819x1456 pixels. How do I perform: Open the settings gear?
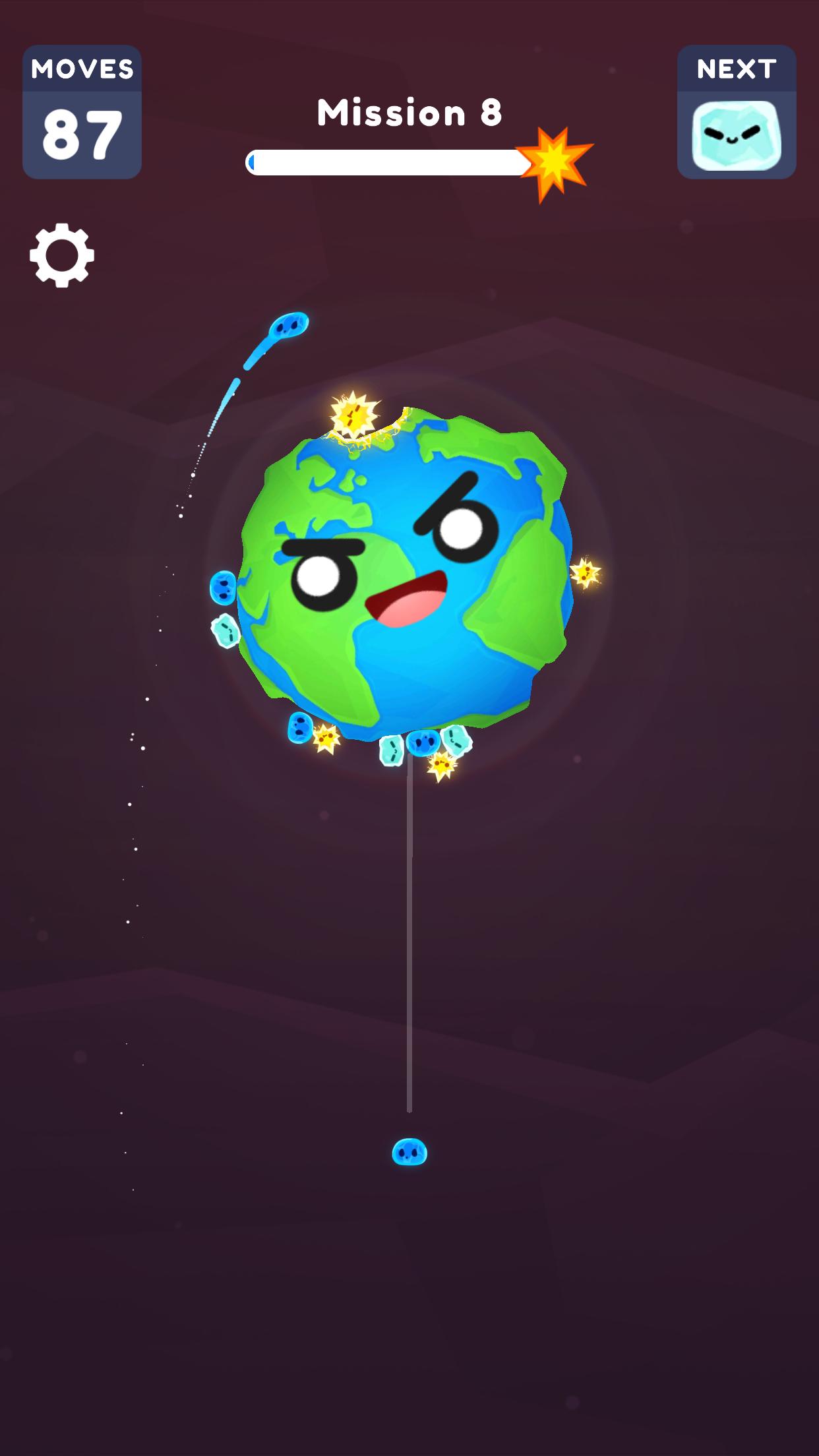pos(62,255)
